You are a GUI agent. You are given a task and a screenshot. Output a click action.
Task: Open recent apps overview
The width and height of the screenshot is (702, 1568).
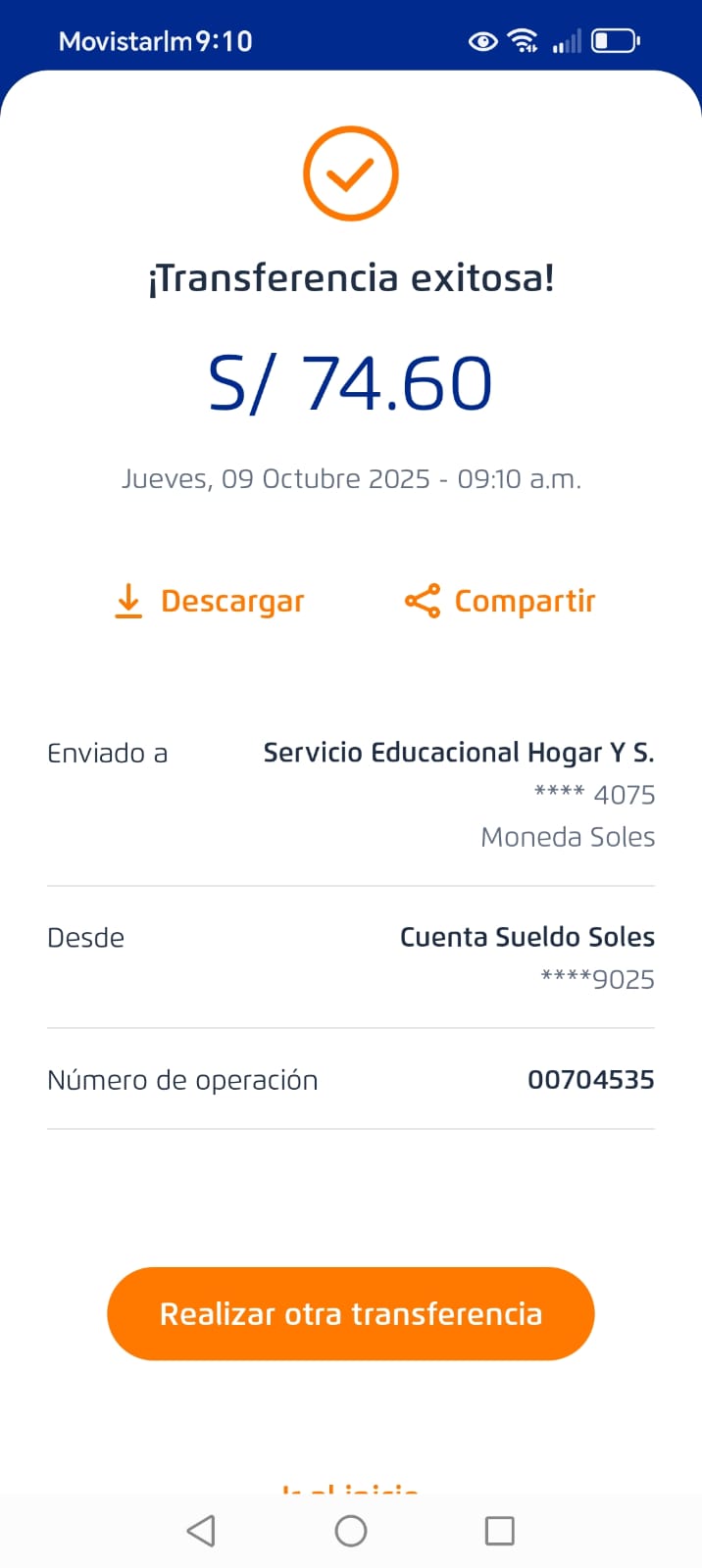499,1531
